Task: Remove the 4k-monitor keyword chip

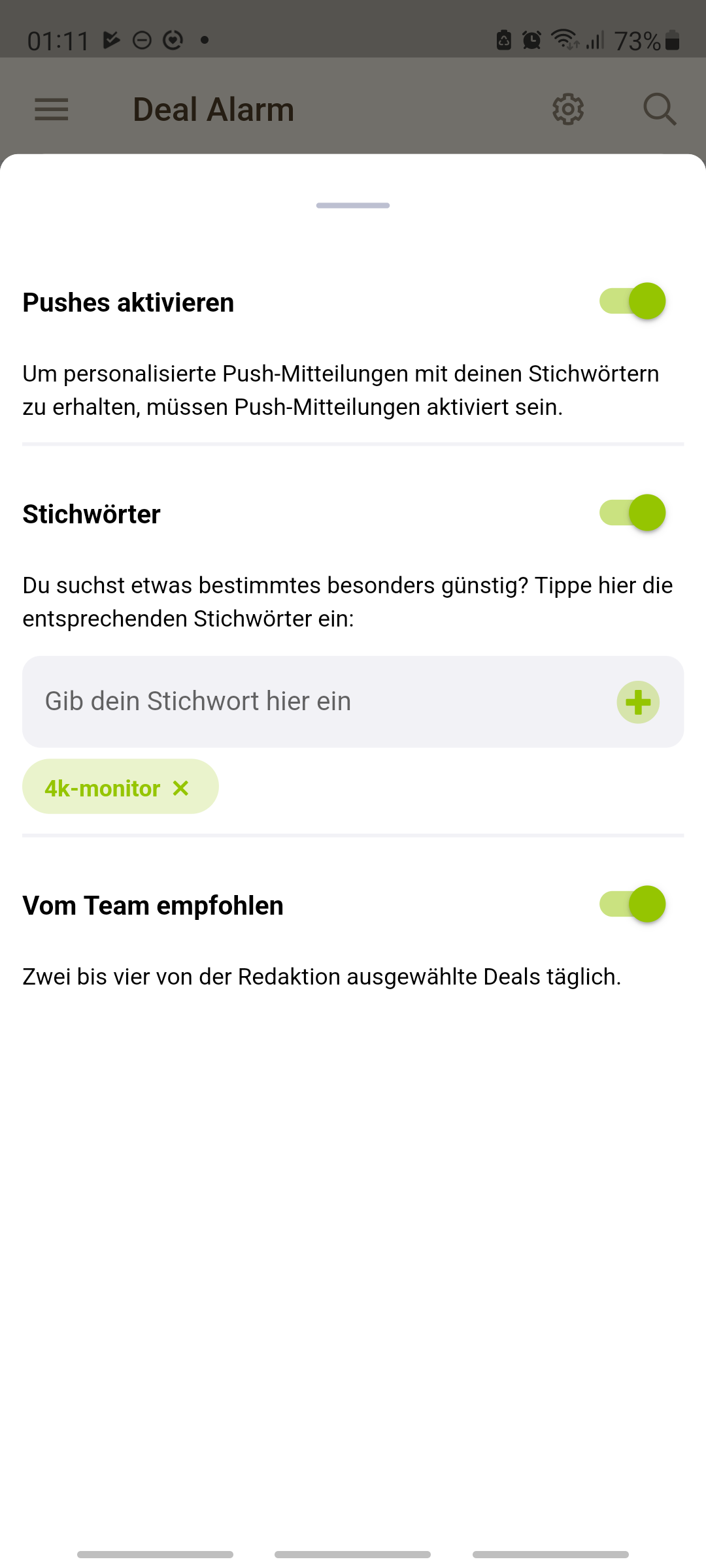Action: [x=181, y=788]
